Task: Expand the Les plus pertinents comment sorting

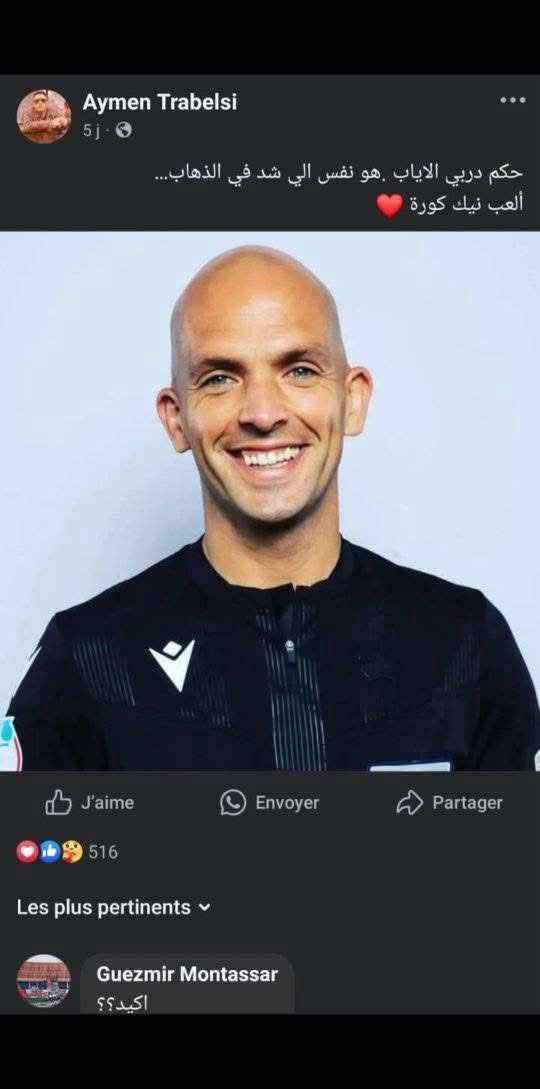Action: (x=113, y=907)
